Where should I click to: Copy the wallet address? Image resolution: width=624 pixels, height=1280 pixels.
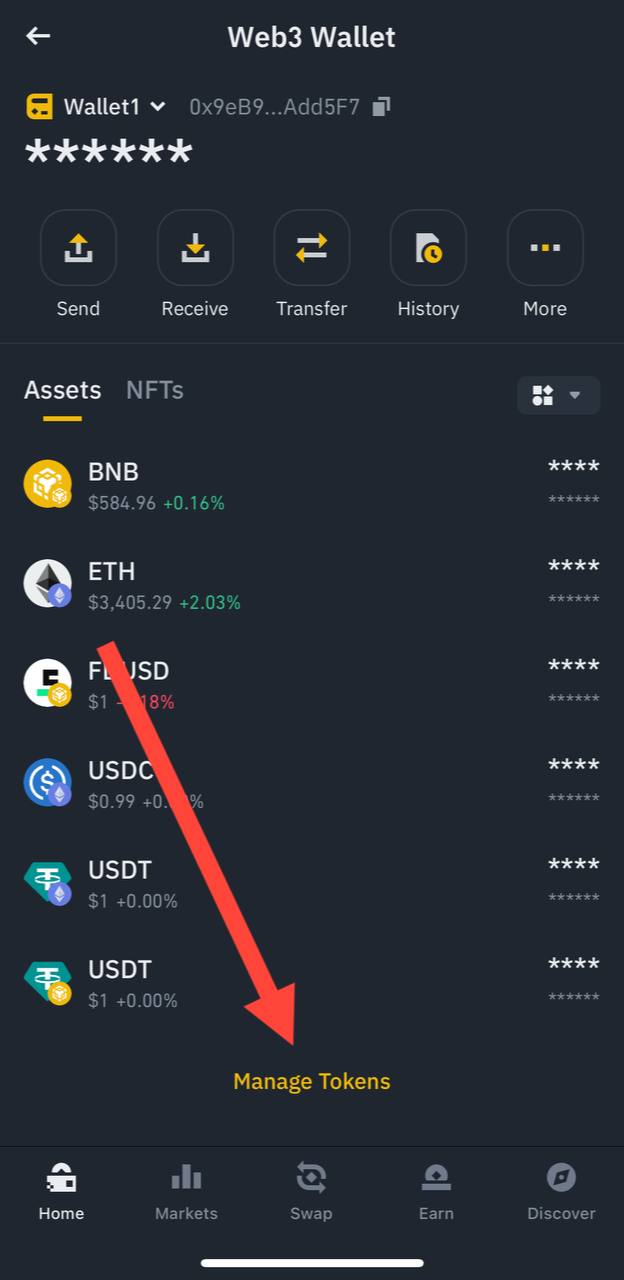pyautogui.click(x=381, y=107)
